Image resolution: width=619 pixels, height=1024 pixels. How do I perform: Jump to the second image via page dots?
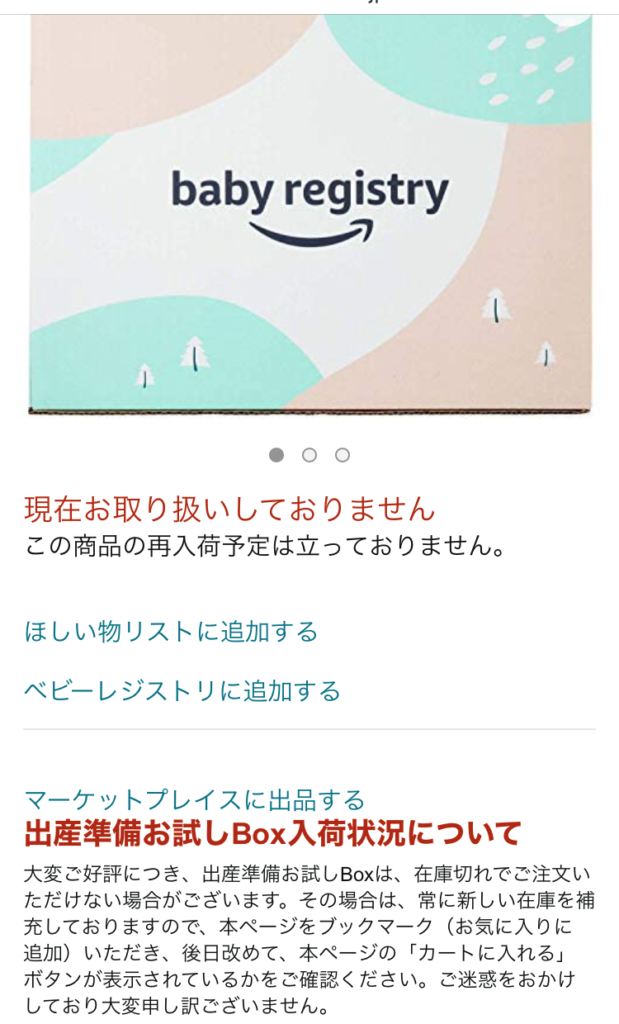[309, 455]
